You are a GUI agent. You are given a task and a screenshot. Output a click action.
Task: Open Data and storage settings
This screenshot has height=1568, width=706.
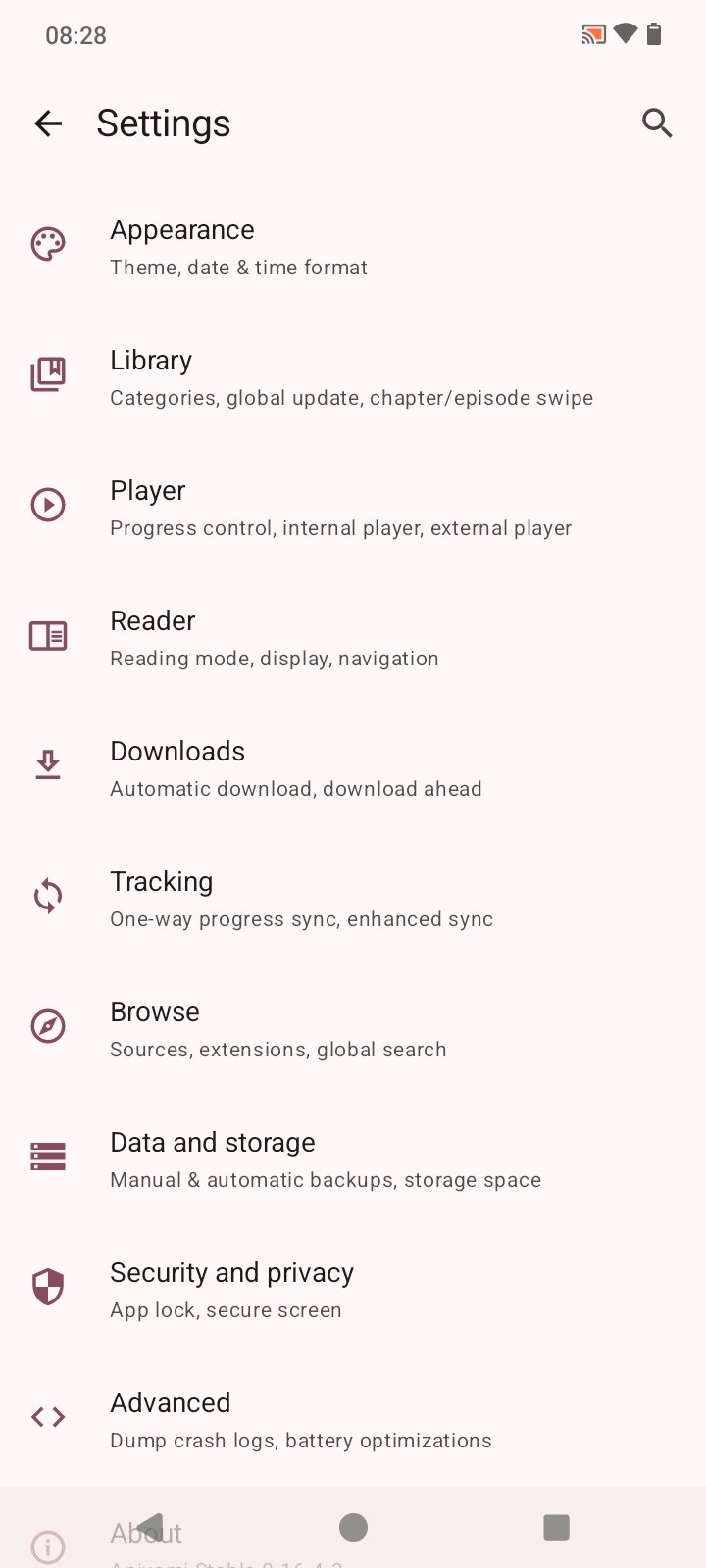tap(353, 1159)
